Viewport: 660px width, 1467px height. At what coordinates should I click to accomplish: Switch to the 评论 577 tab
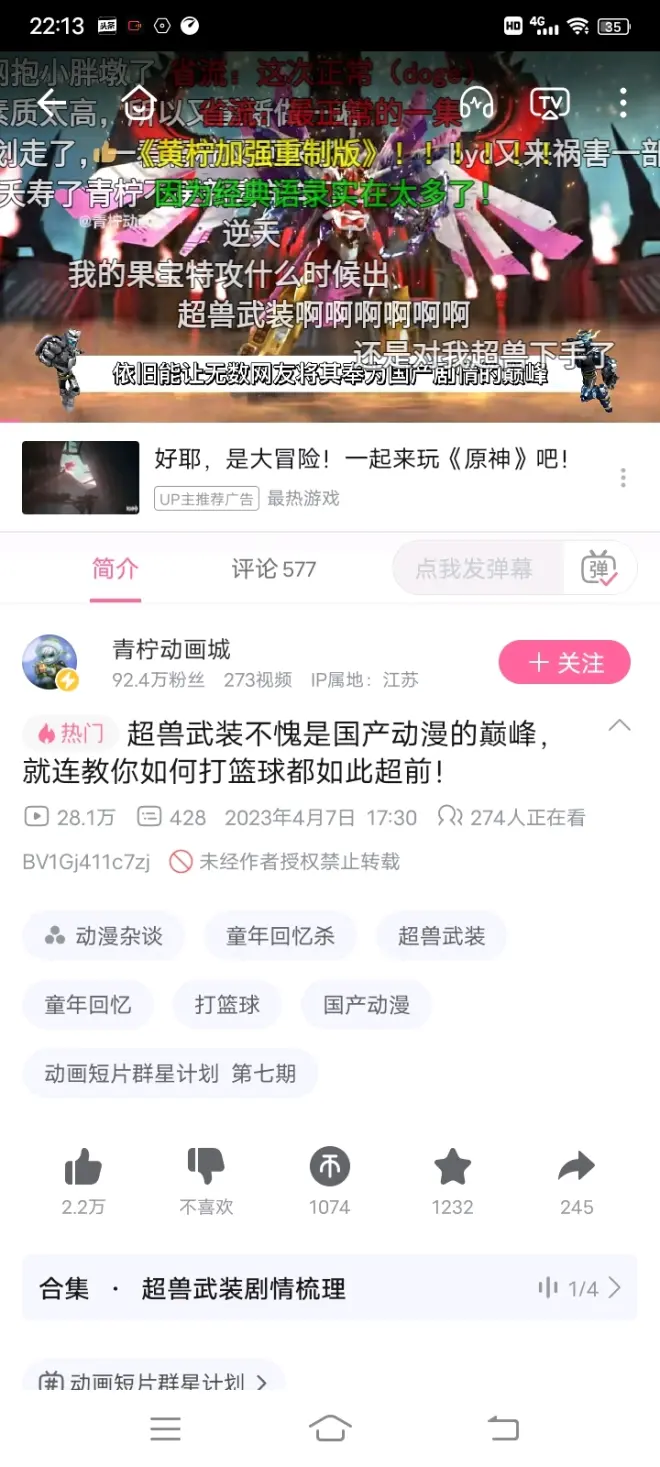pyautogui.click(x=273, y=569)
